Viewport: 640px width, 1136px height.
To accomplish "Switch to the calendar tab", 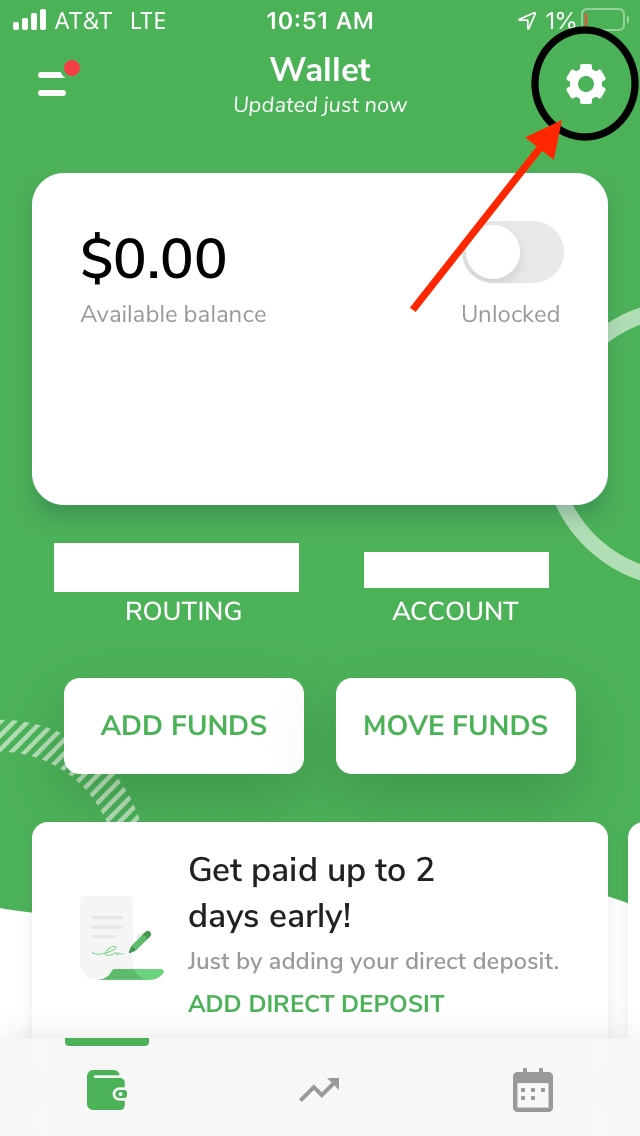I will click(x=533, y=1090).
